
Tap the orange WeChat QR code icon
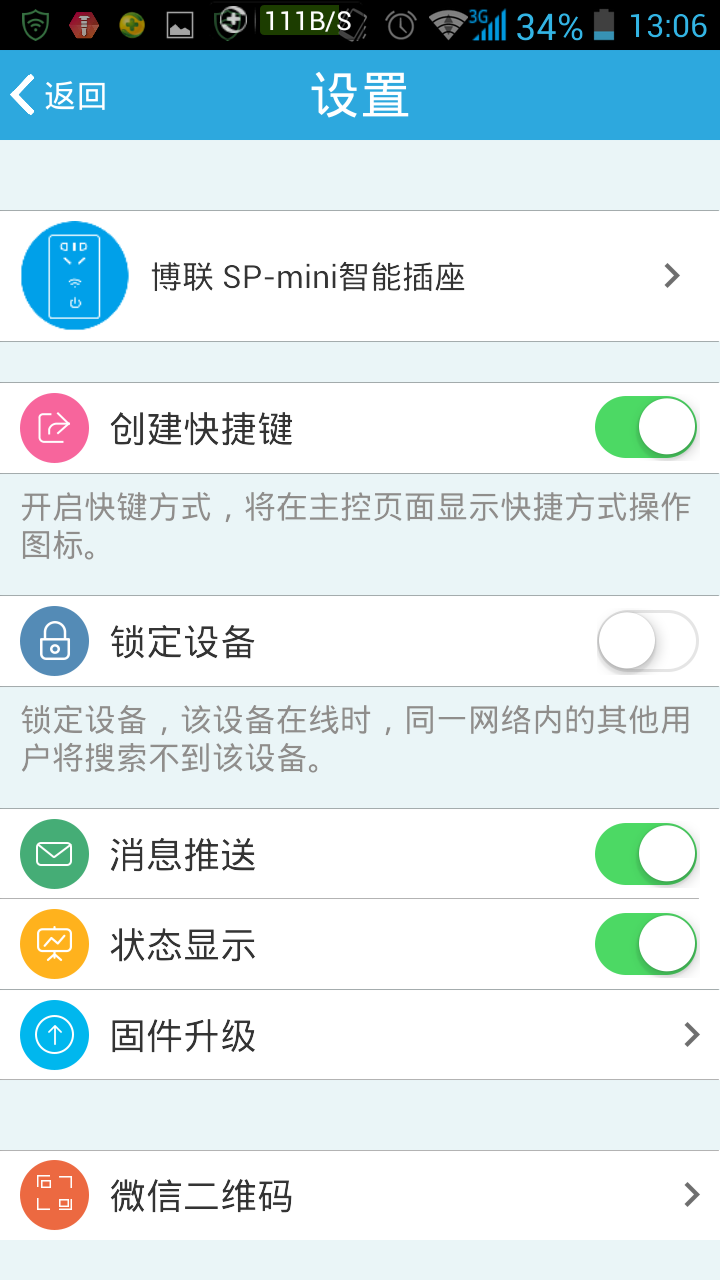54,1194
